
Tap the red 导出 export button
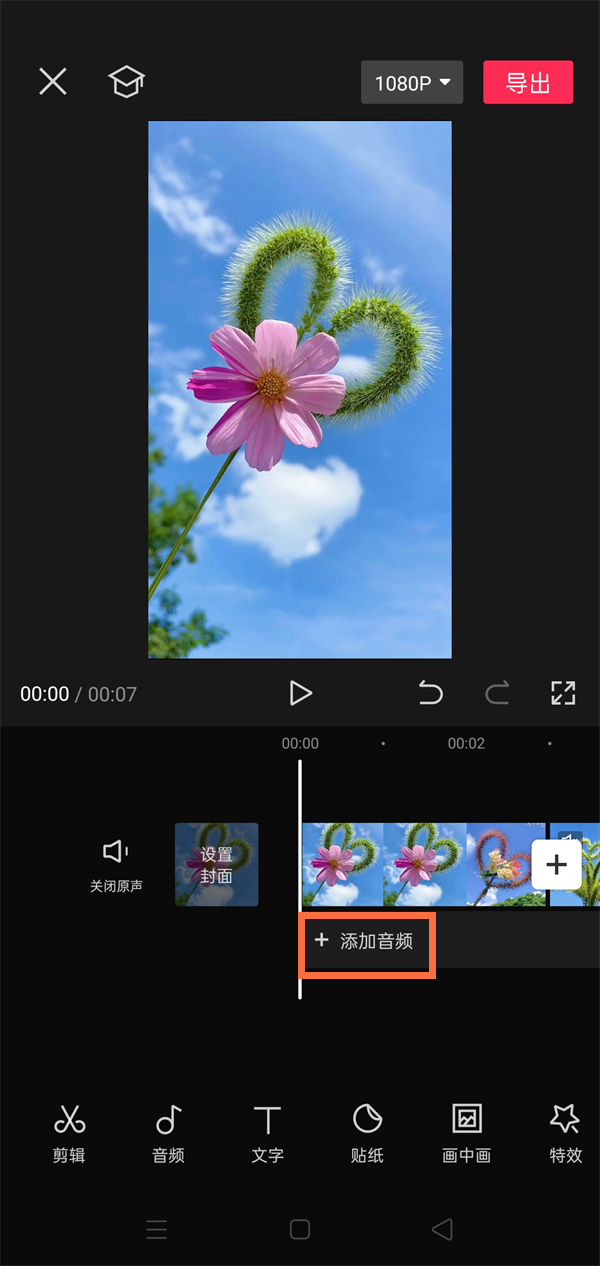click(x=527, y=83)
